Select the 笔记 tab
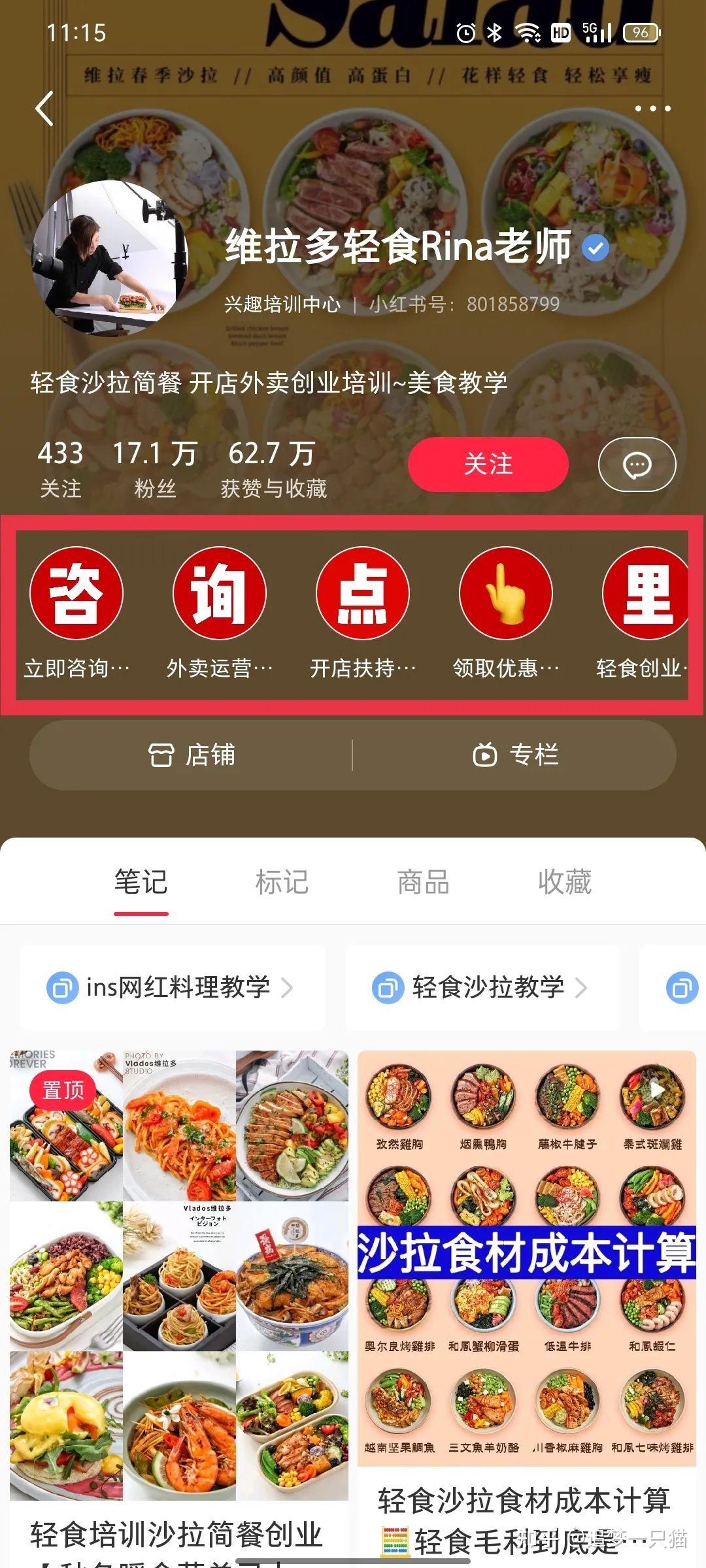Image resolution: width=706 pixels, height=1568 pixels. pyautogui.click(x=141, y=882)
